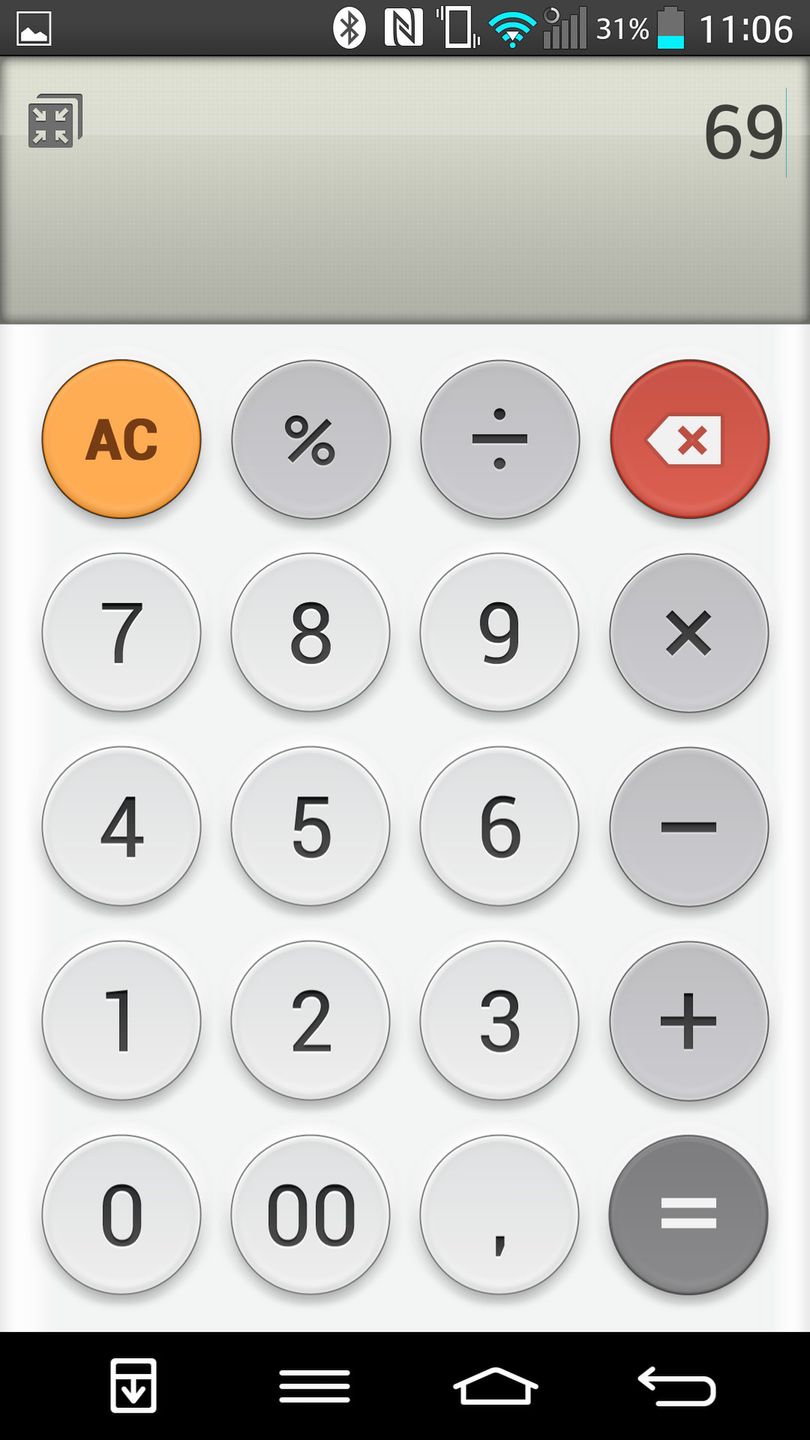Enter digit 8
Viewport: 810px width, 1440px height.
pyautogui.click(x=310, y=632)
